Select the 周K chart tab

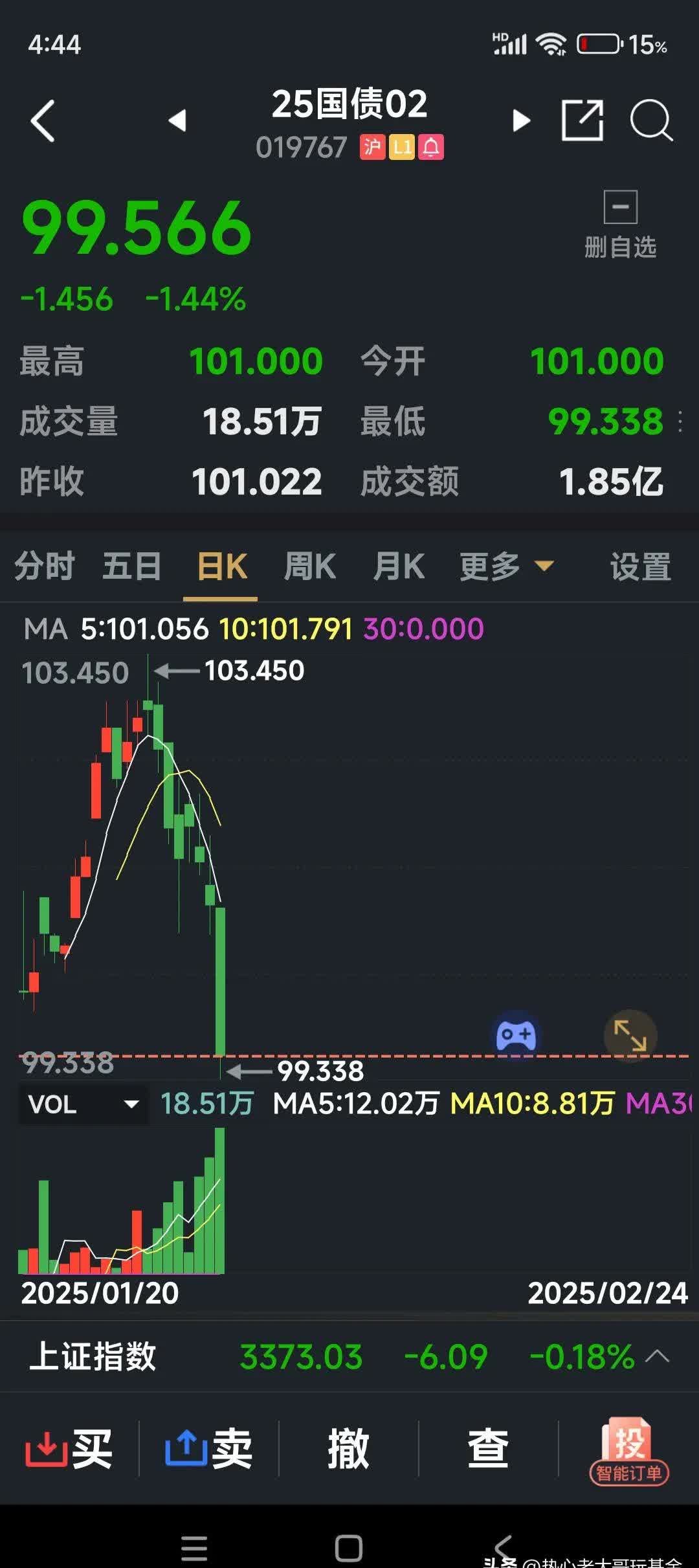[310, 566]
